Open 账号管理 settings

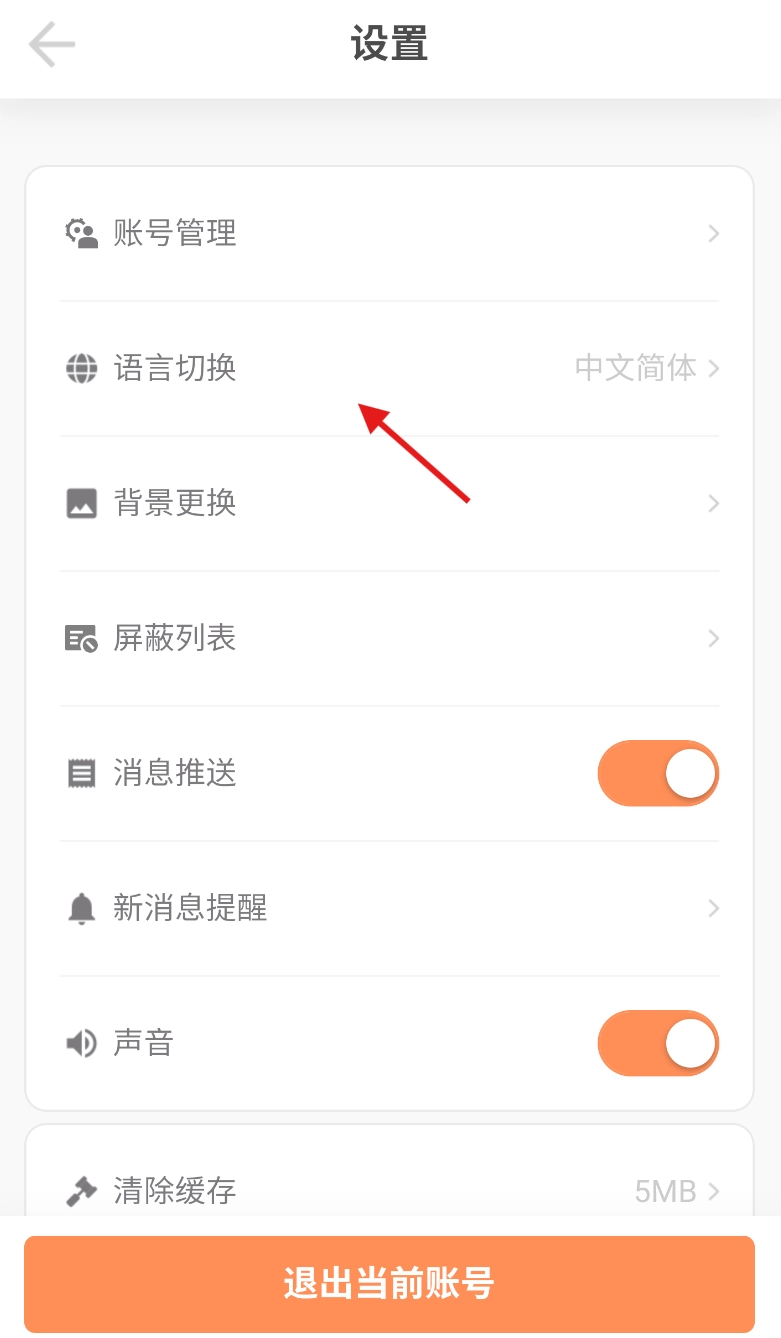[389, 234]
